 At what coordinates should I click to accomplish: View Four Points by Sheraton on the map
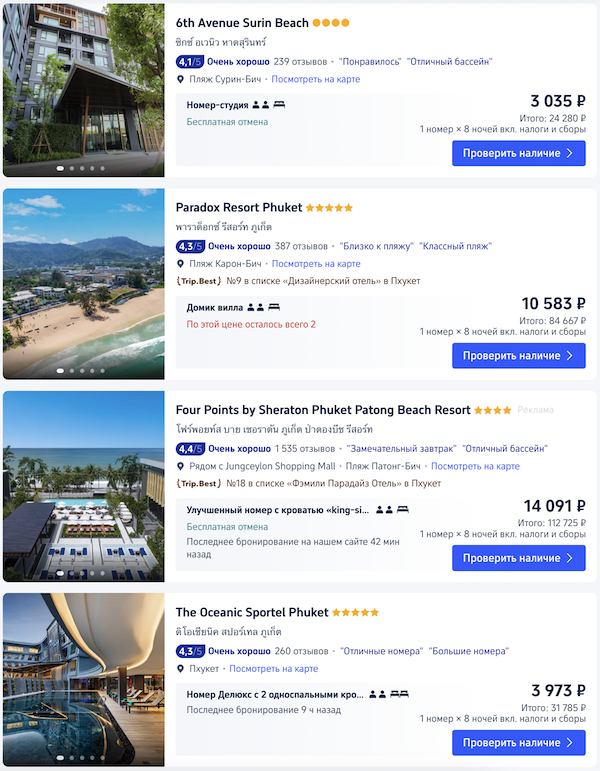(475, 466)
